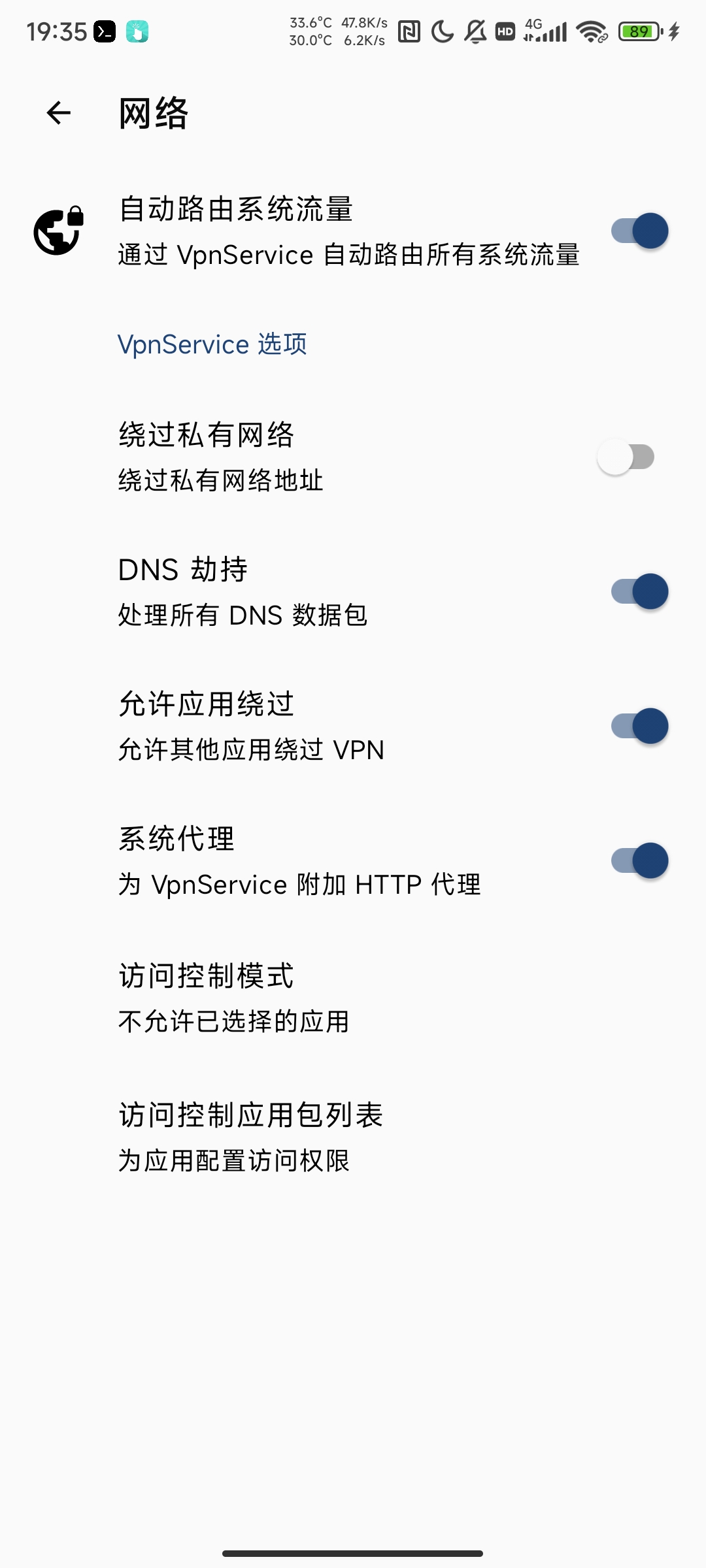This screenshot has width=706, height=1568.
Task: Enable the 绕过私有网络 switch
Action: click(626, 457)
